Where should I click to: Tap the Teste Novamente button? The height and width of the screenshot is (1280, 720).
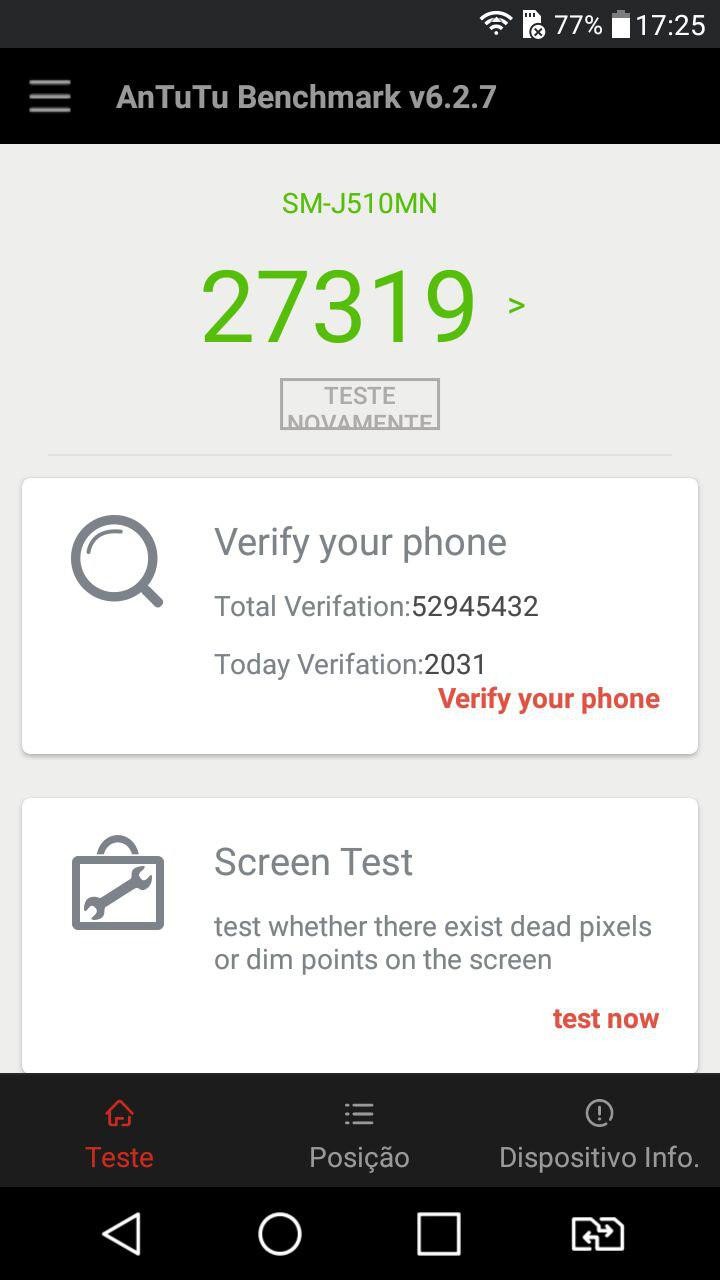coord(360,404)
